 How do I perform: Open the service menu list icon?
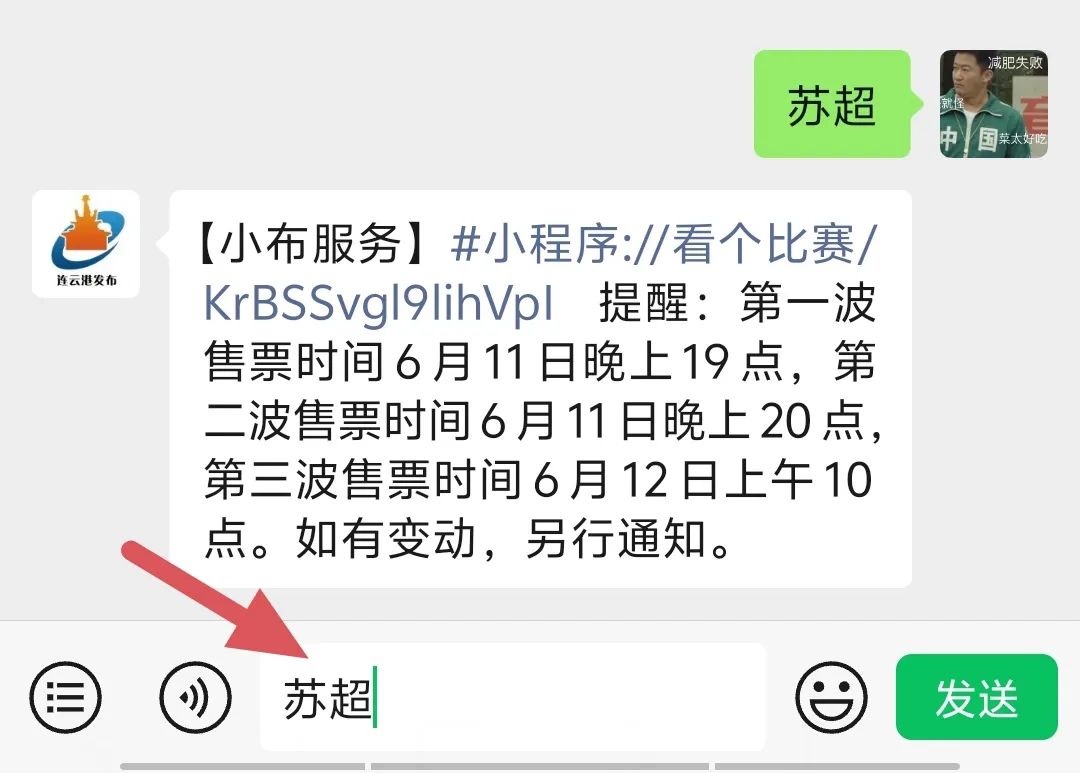65,697
